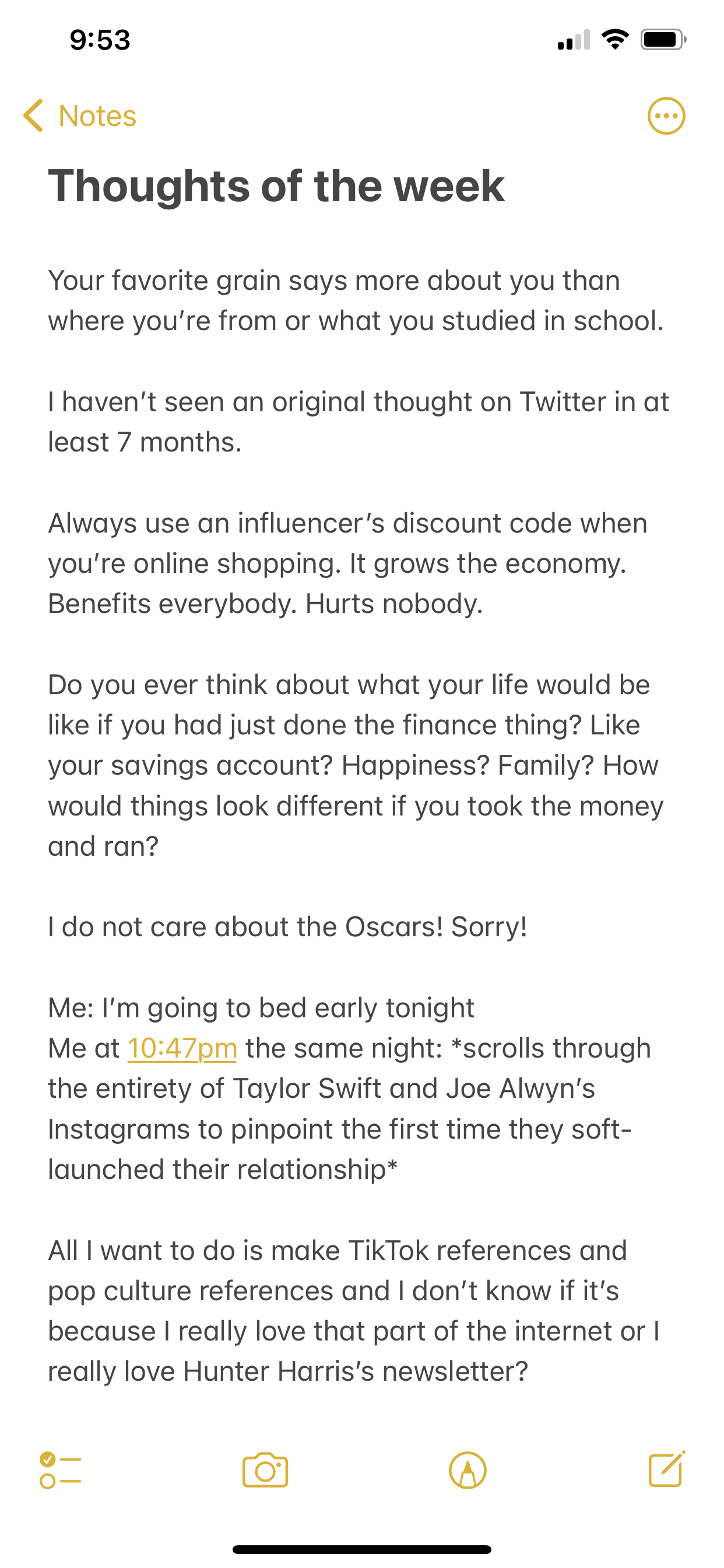Tap the 10:47pm time link

coord(182,1049)
